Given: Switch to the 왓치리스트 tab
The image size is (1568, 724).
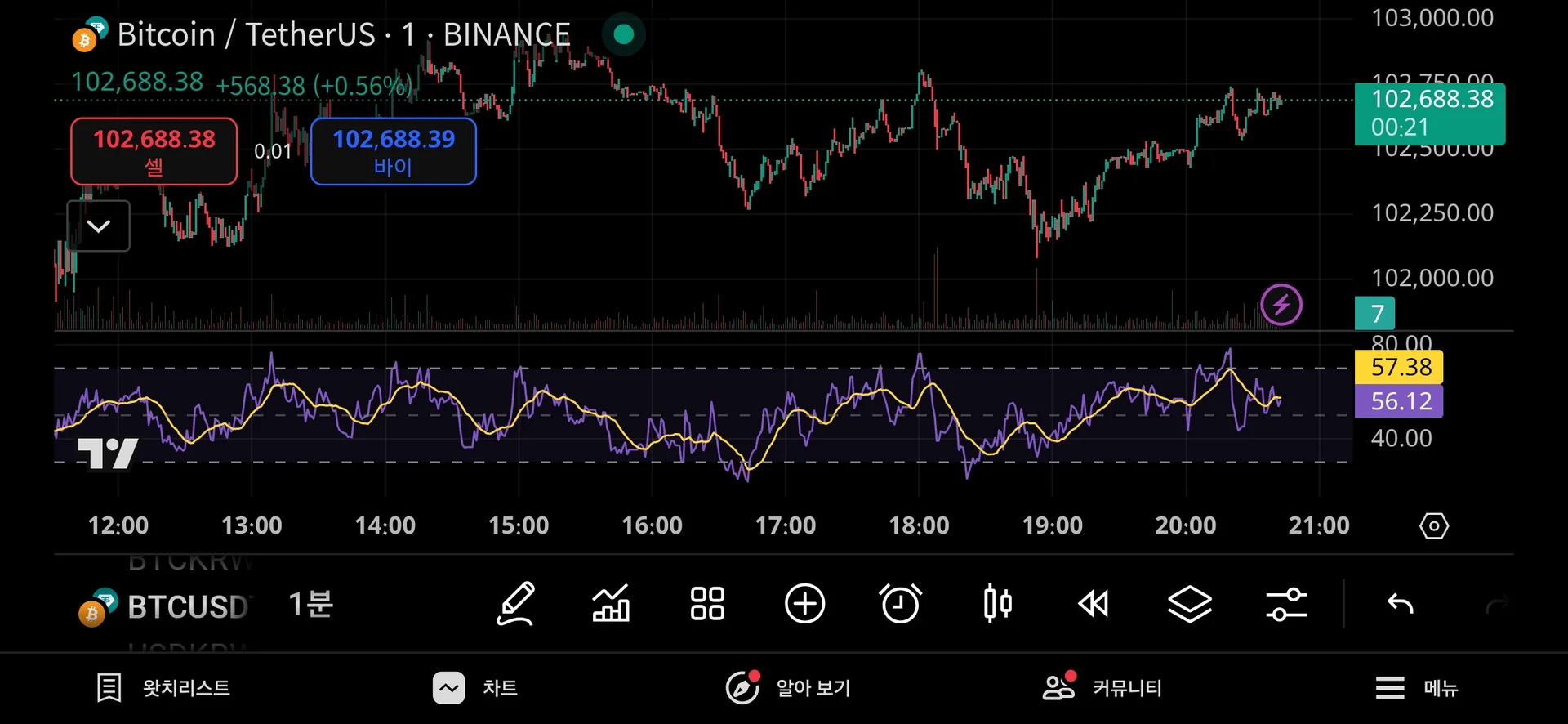Looking at the screenshot, I should (x=163, y=688).
